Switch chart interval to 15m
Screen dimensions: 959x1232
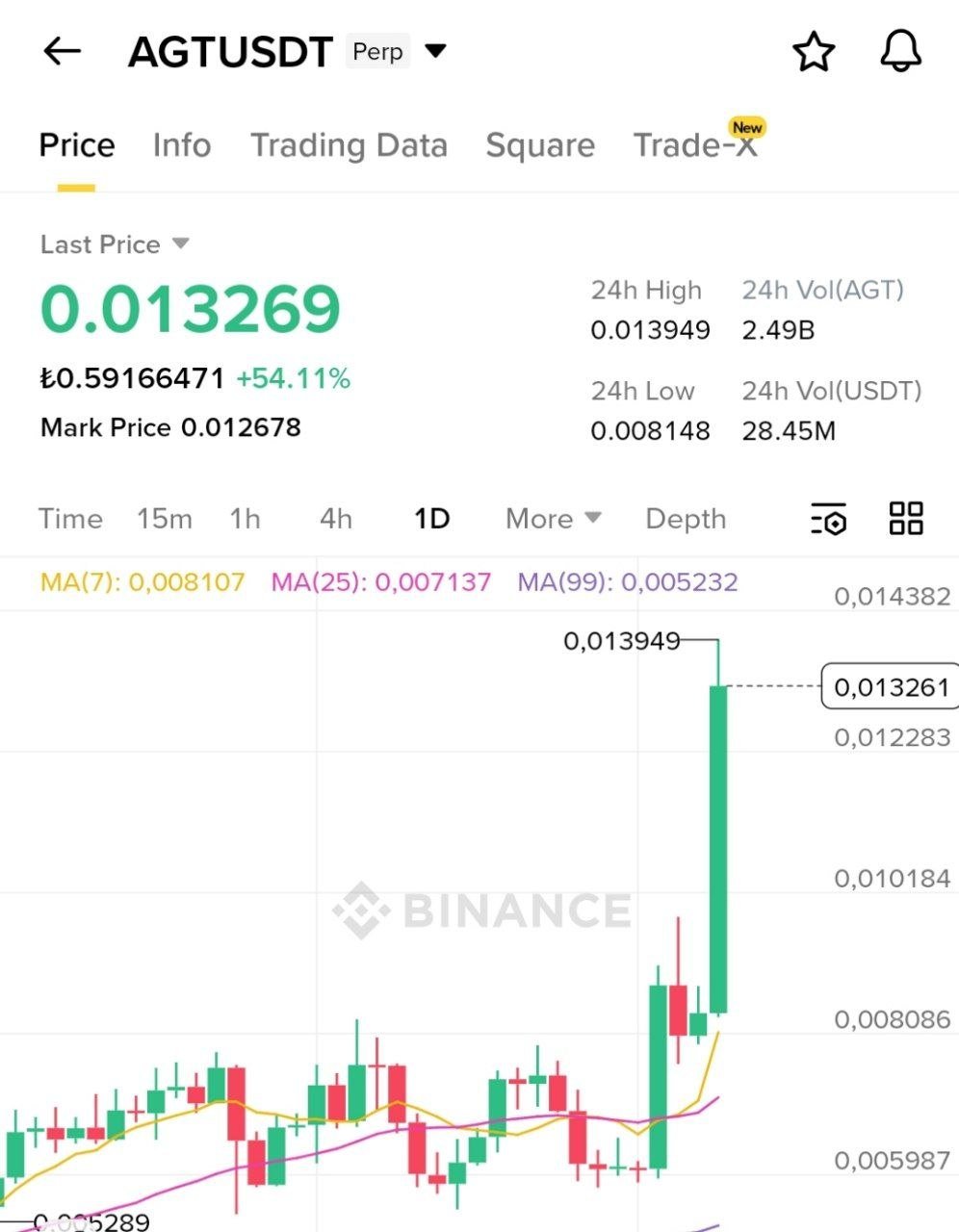click(165, 519)
